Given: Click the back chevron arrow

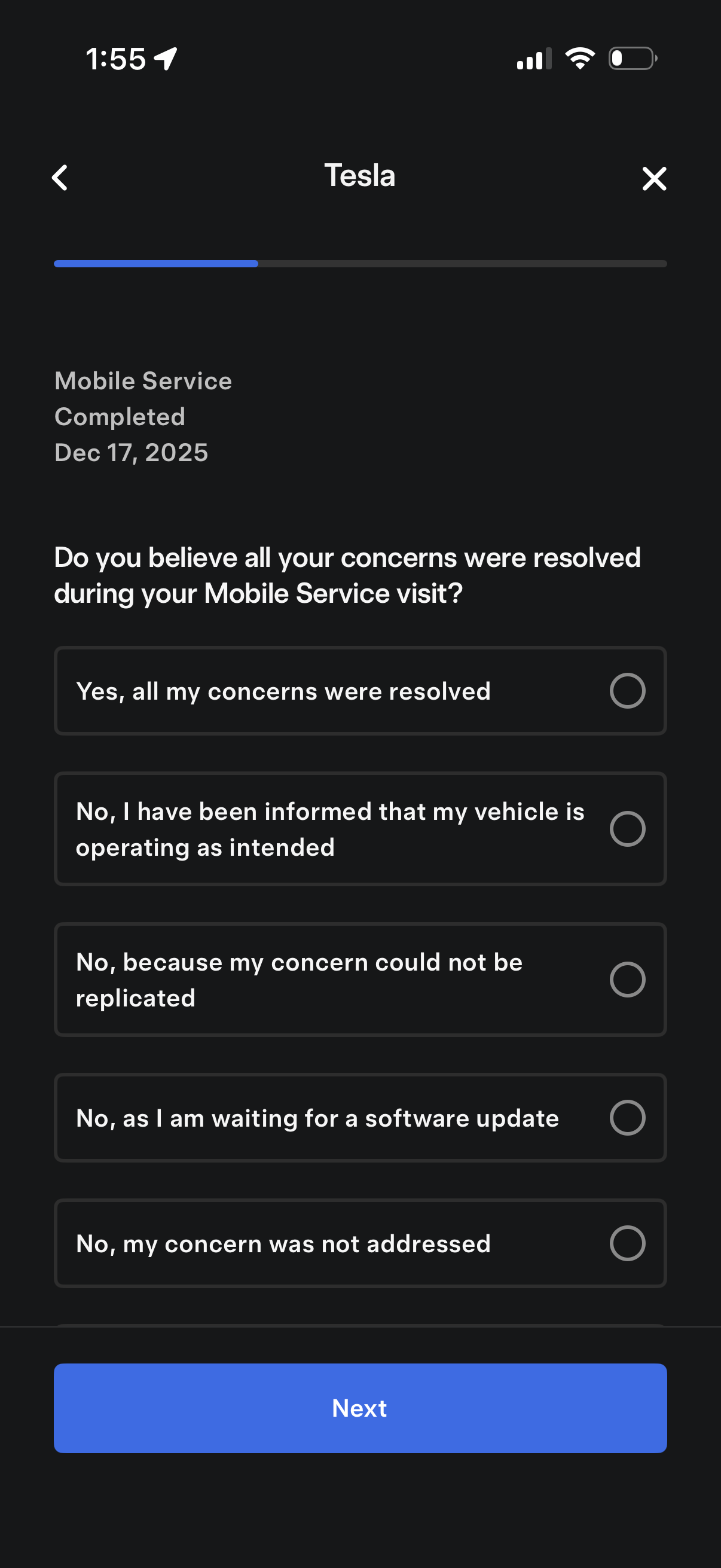Looking at the screenshot, I should coord(60,178).
